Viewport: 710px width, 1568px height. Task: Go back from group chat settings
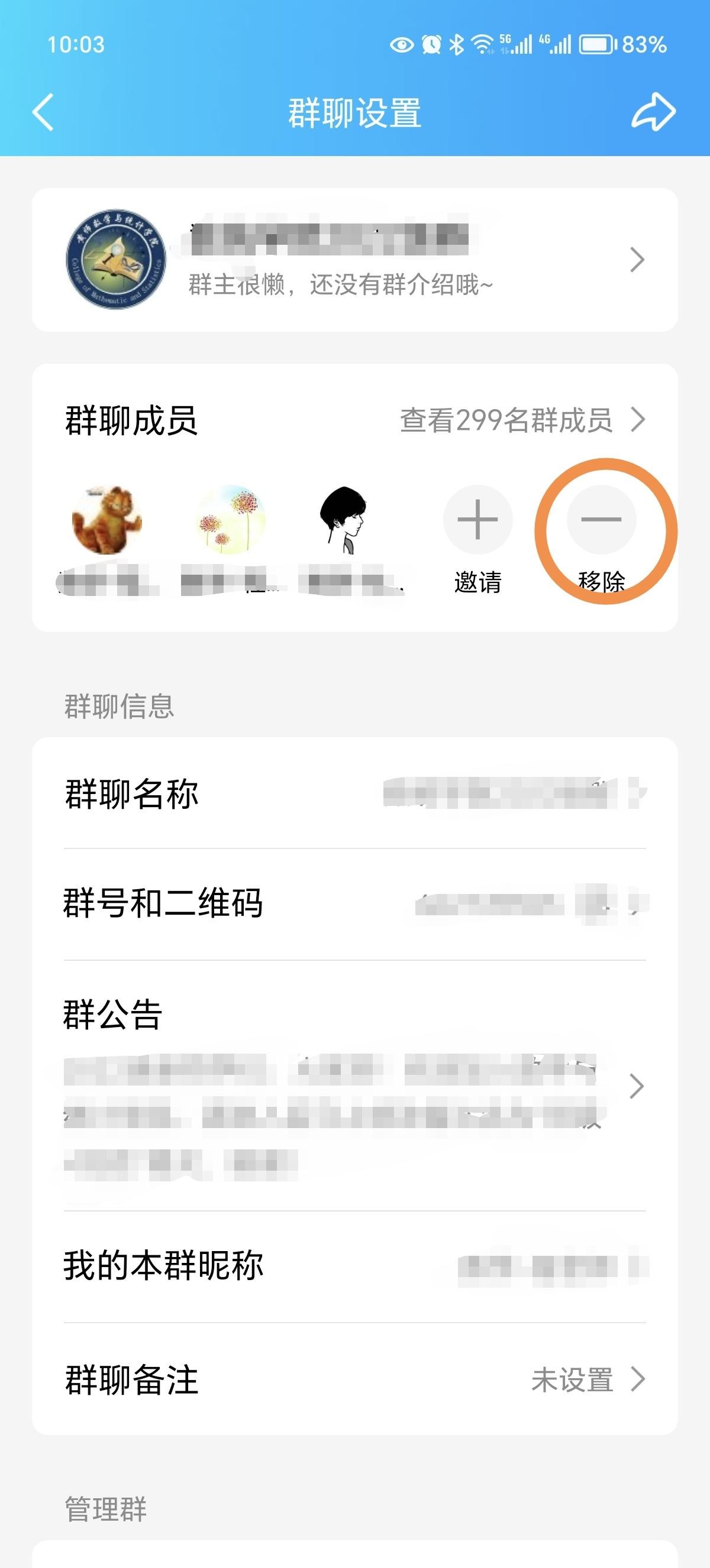pyautogui.click(x=43, y=112)
